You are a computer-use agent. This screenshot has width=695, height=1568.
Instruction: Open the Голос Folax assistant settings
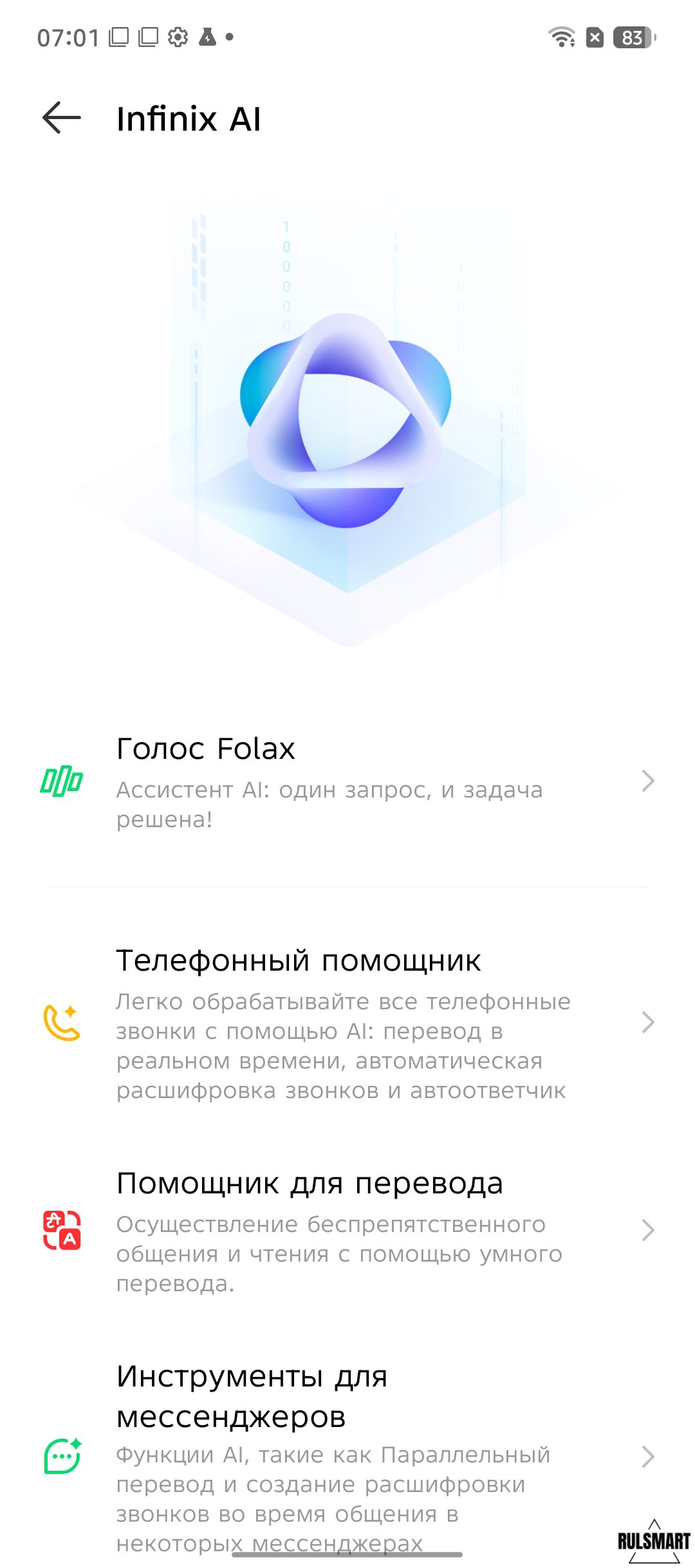[347, 781]
